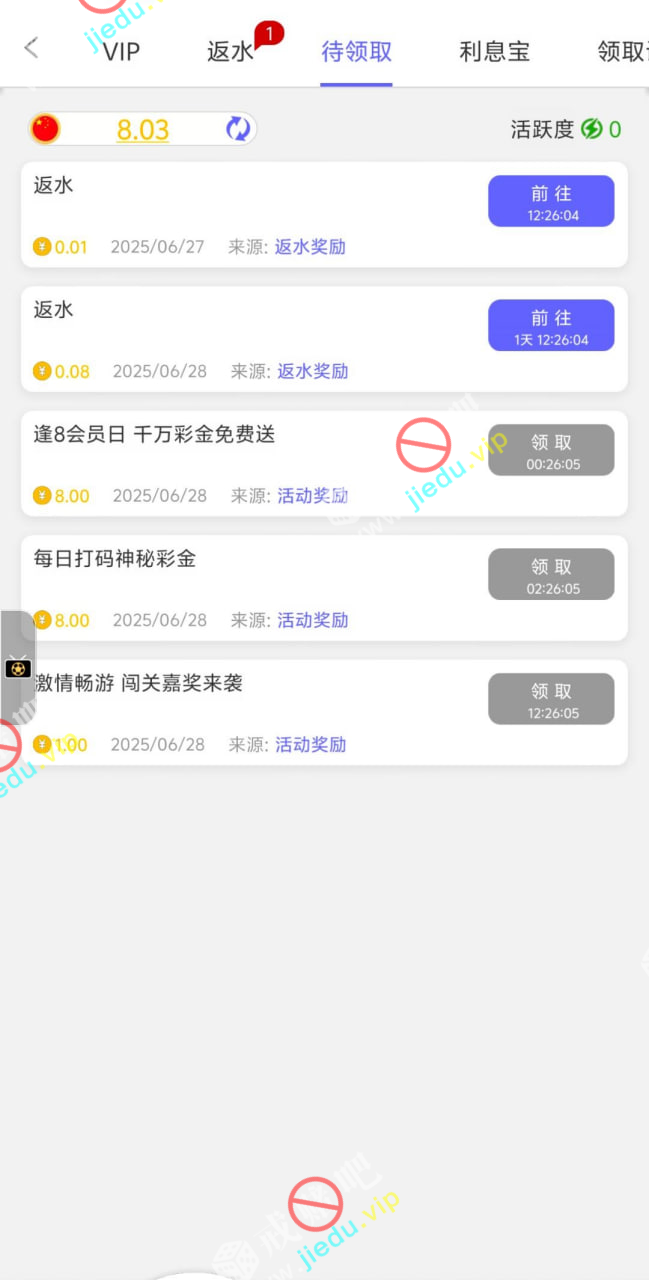649x1280 pixels.
Task: Claim the 每日打码神秘彩金 reward
Action: tap(551, 574)
